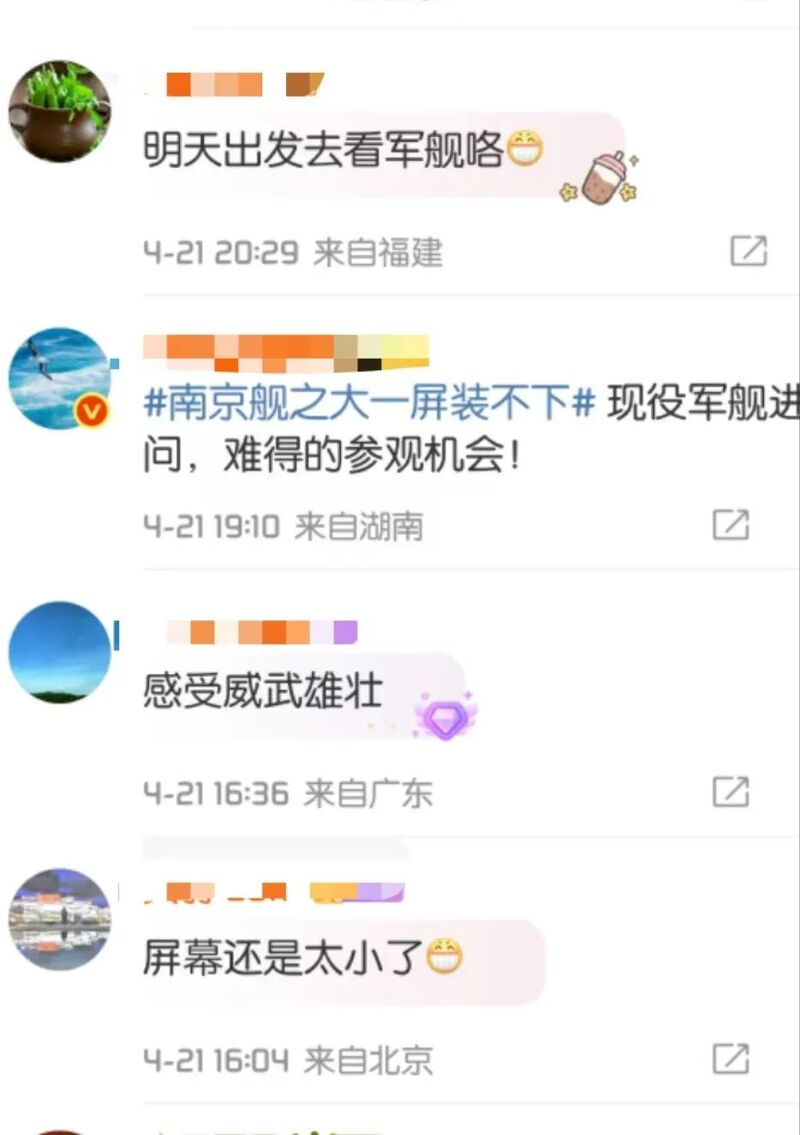
Task: Share the comment from 湖南
Action: pyautogui.click(x=730, y=523)
